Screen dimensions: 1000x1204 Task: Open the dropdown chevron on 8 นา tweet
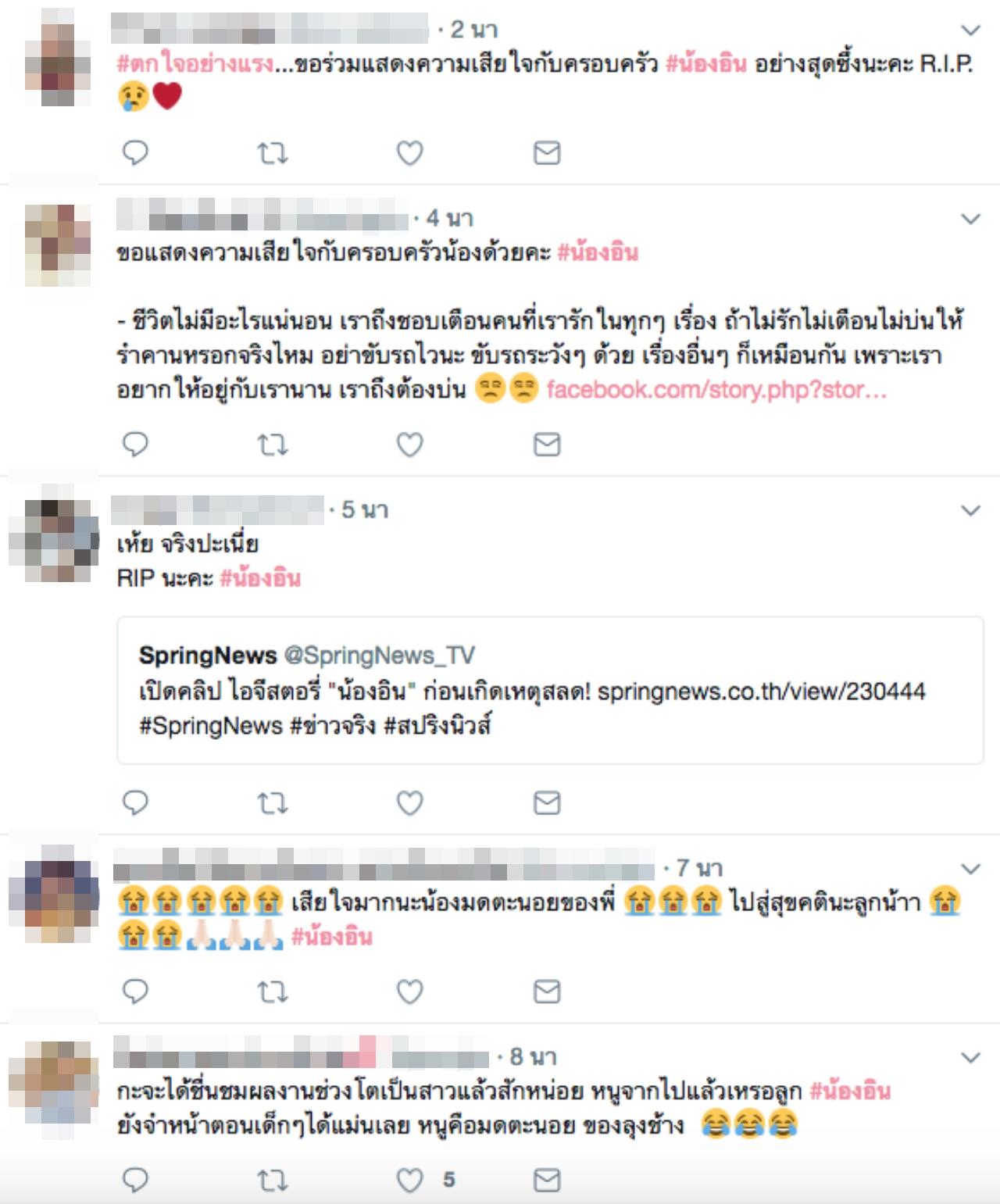(x=970, y=1057)
